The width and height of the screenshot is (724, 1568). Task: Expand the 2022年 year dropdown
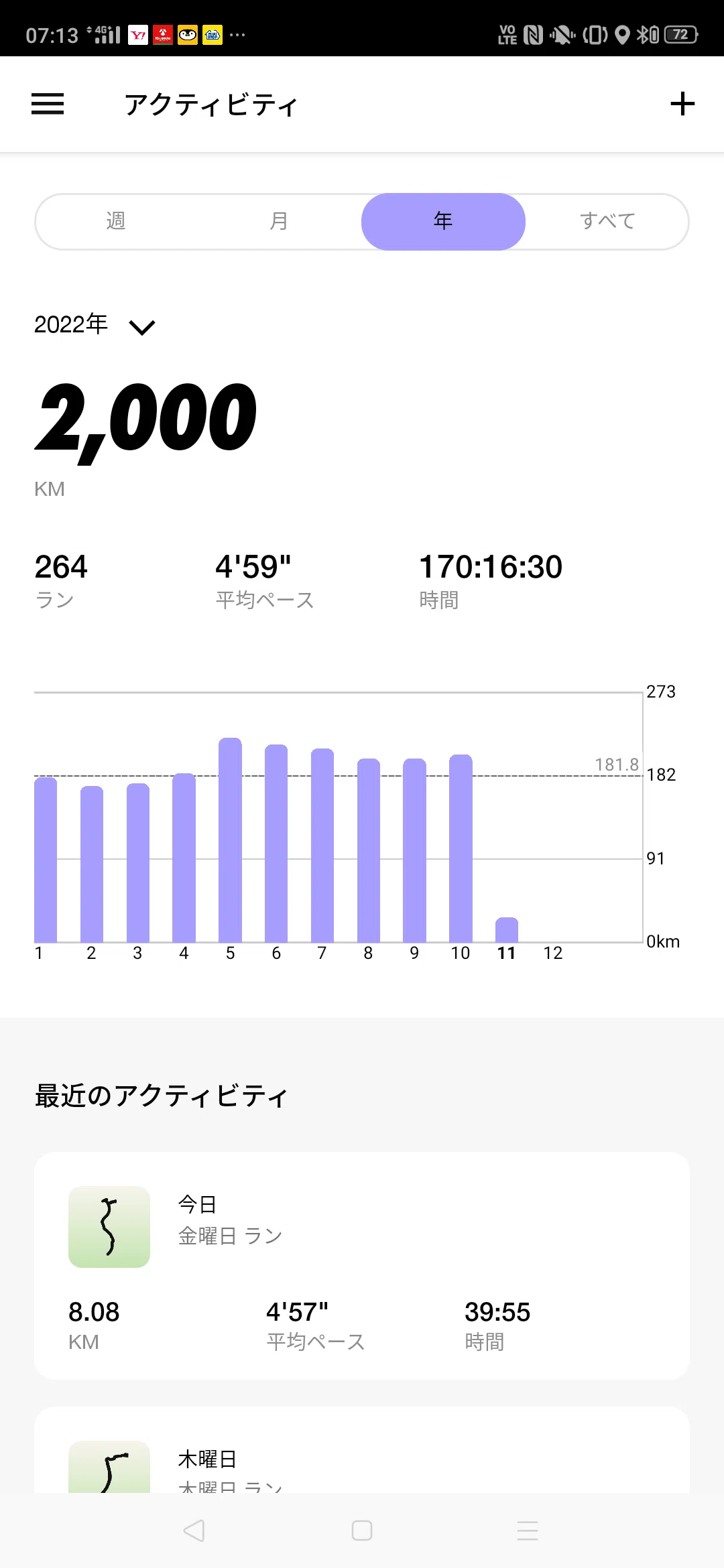95,325
